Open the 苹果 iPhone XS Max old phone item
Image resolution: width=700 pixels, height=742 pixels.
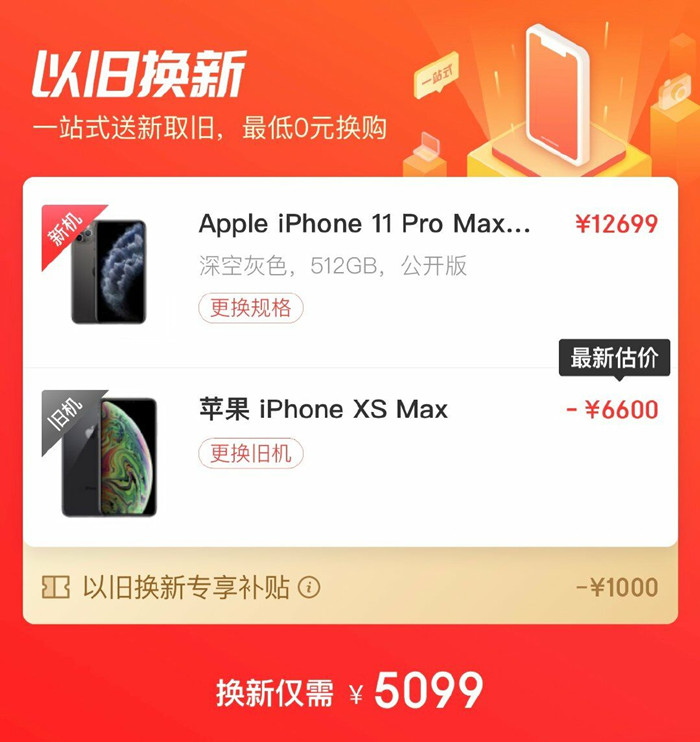323,409
